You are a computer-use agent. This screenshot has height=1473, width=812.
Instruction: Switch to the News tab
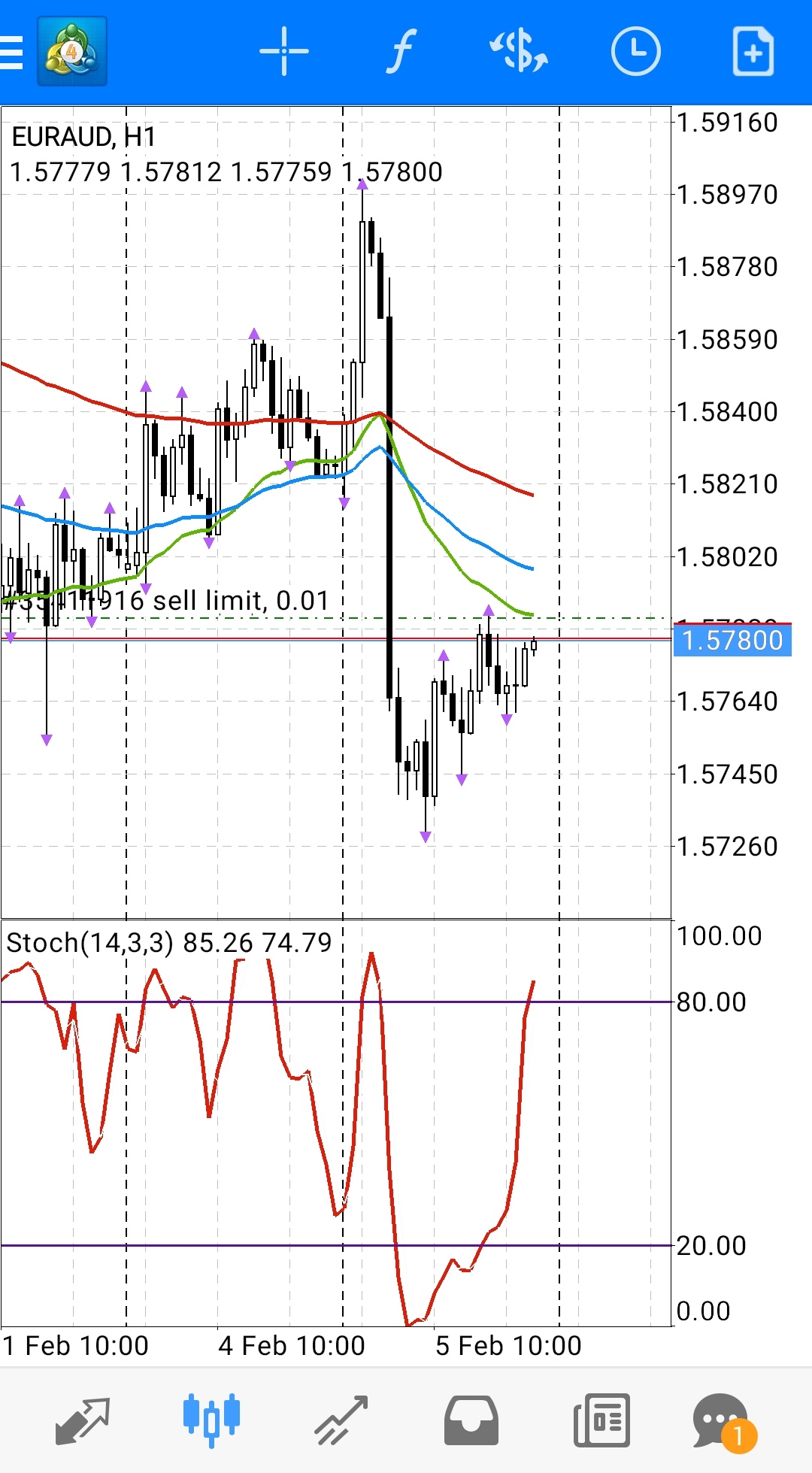[x=601, y=1420]
